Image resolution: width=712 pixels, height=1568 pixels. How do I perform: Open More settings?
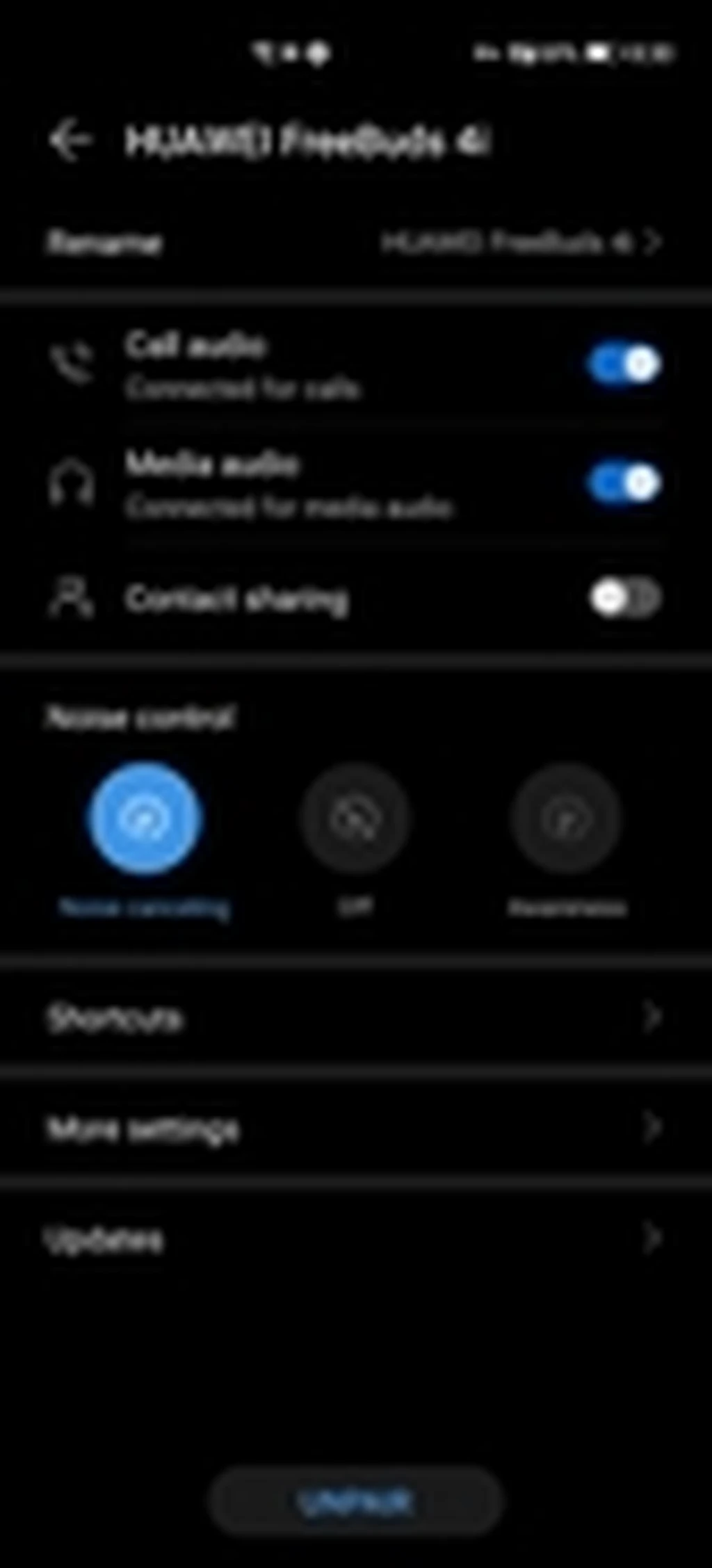click(355, 1128)
